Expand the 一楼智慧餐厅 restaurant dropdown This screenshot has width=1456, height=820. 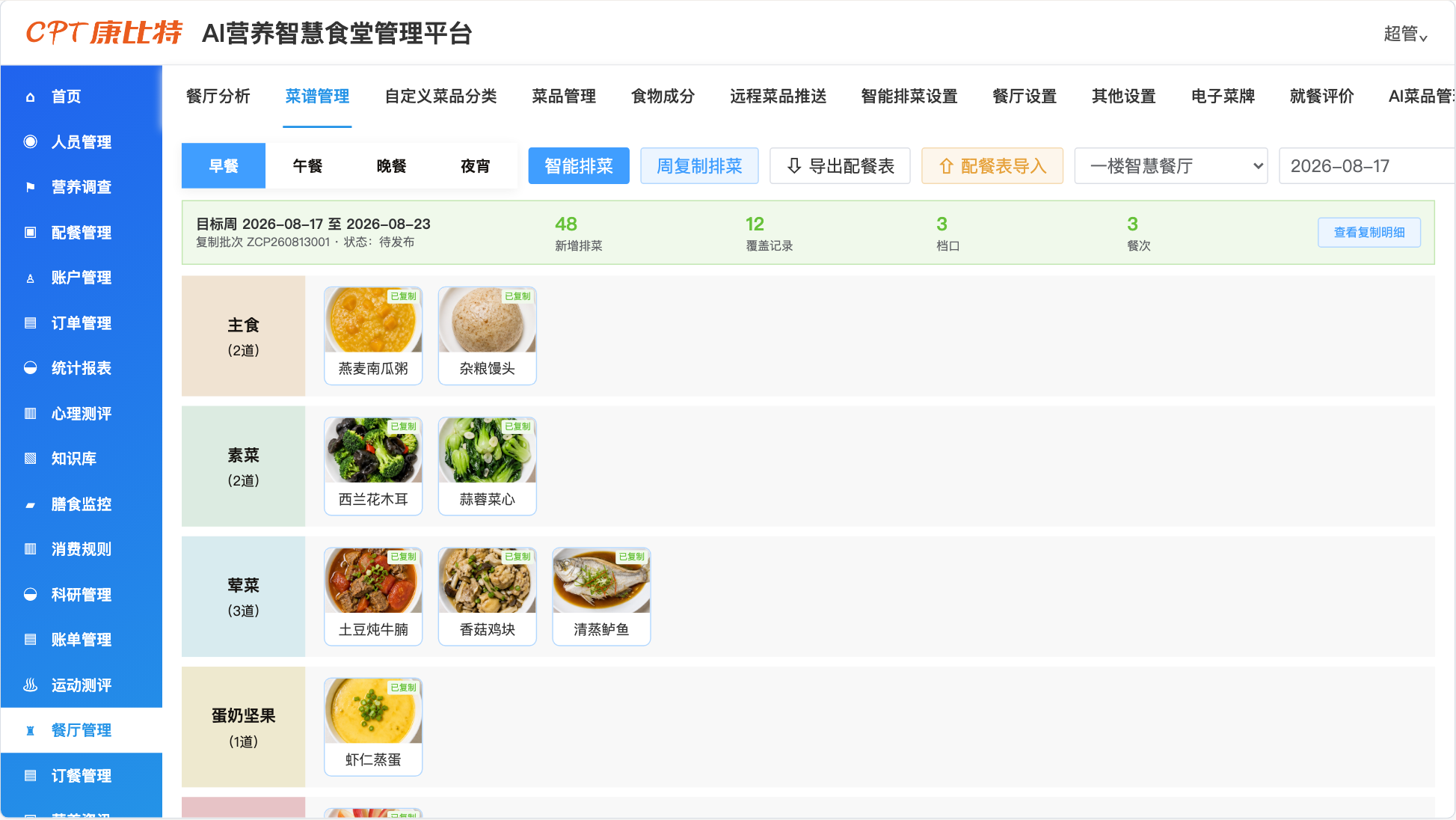coord(1171,166)
